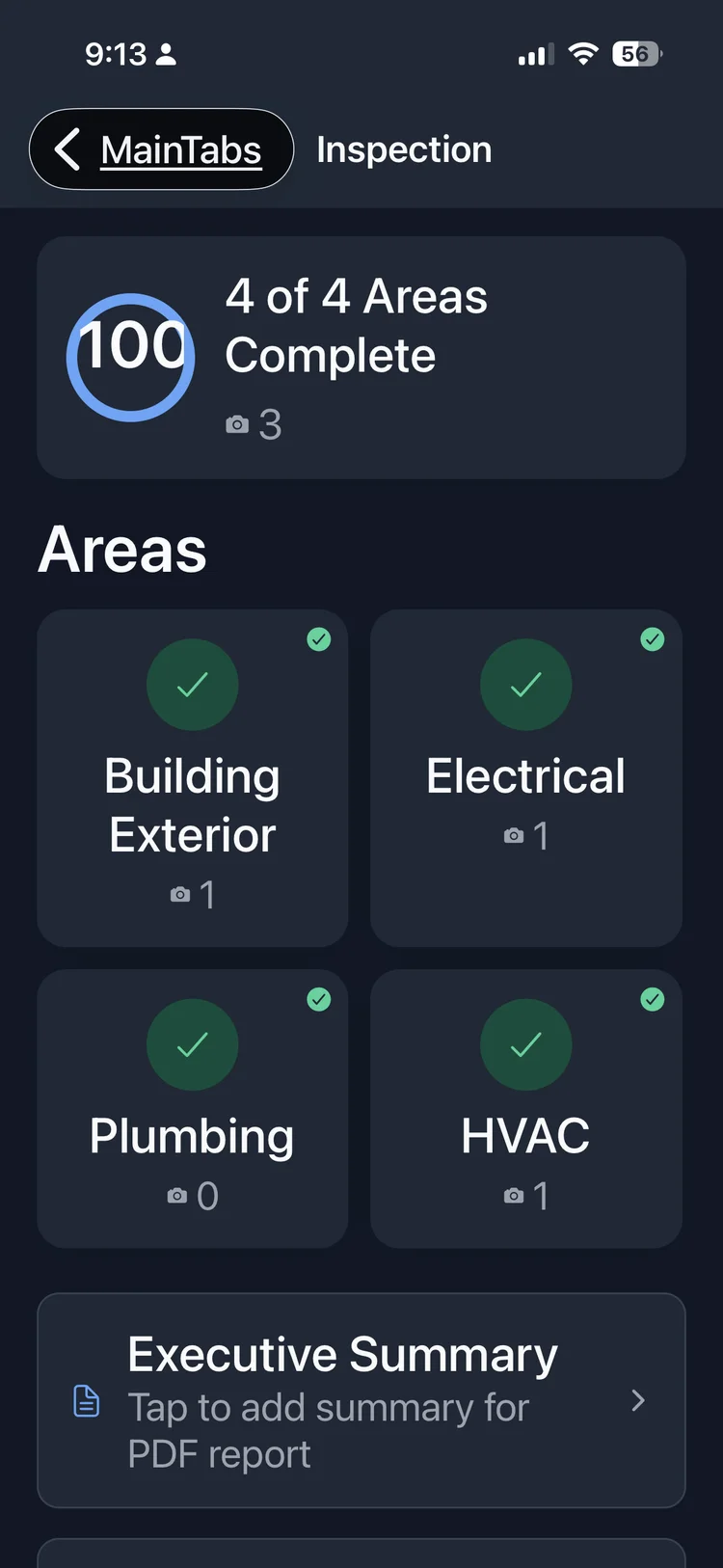Tap the camera icon on Plumbing card

click(179, 1195)
